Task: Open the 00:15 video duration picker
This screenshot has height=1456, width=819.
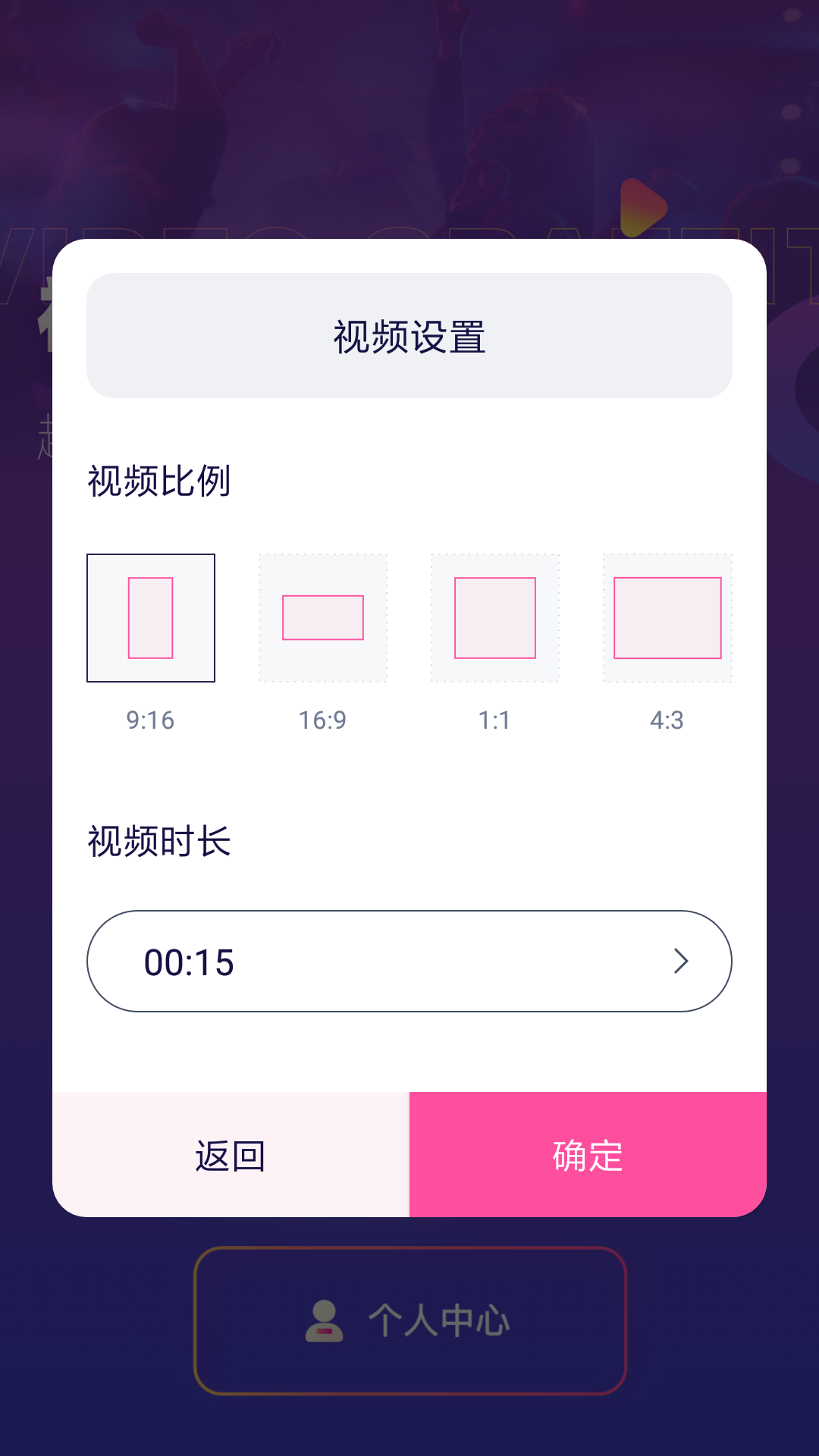Action: [x=409, y=961]
